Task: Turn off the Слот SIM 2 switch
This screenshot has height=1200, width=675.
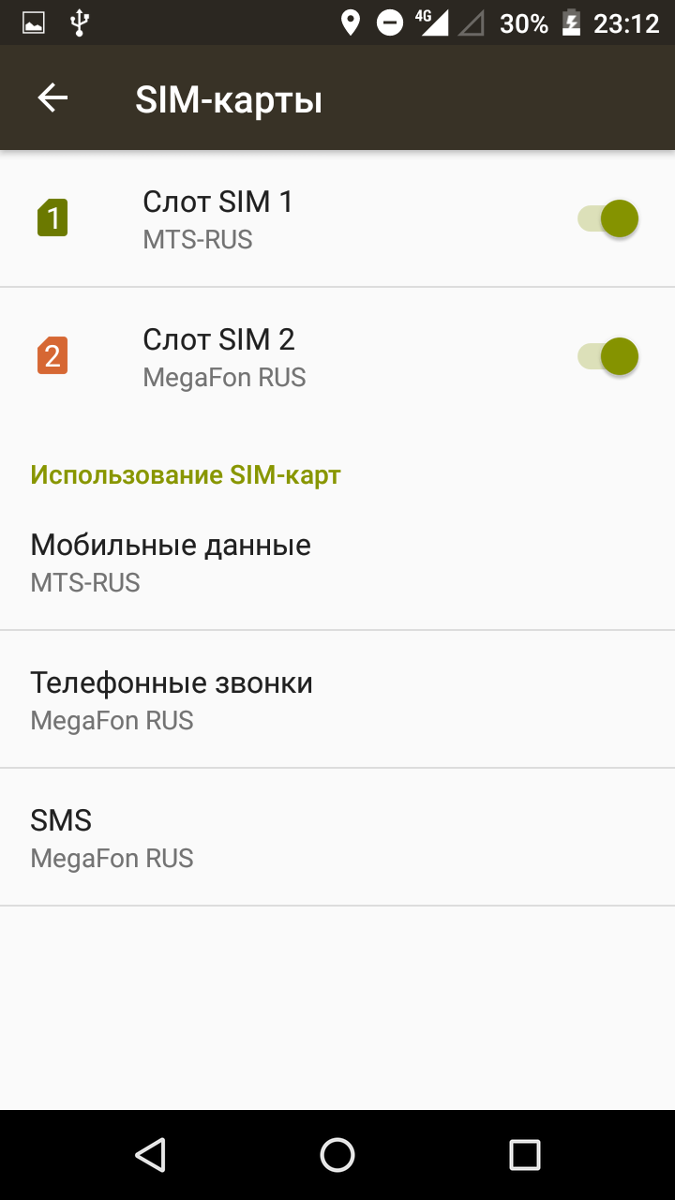Action: point(608,356)
